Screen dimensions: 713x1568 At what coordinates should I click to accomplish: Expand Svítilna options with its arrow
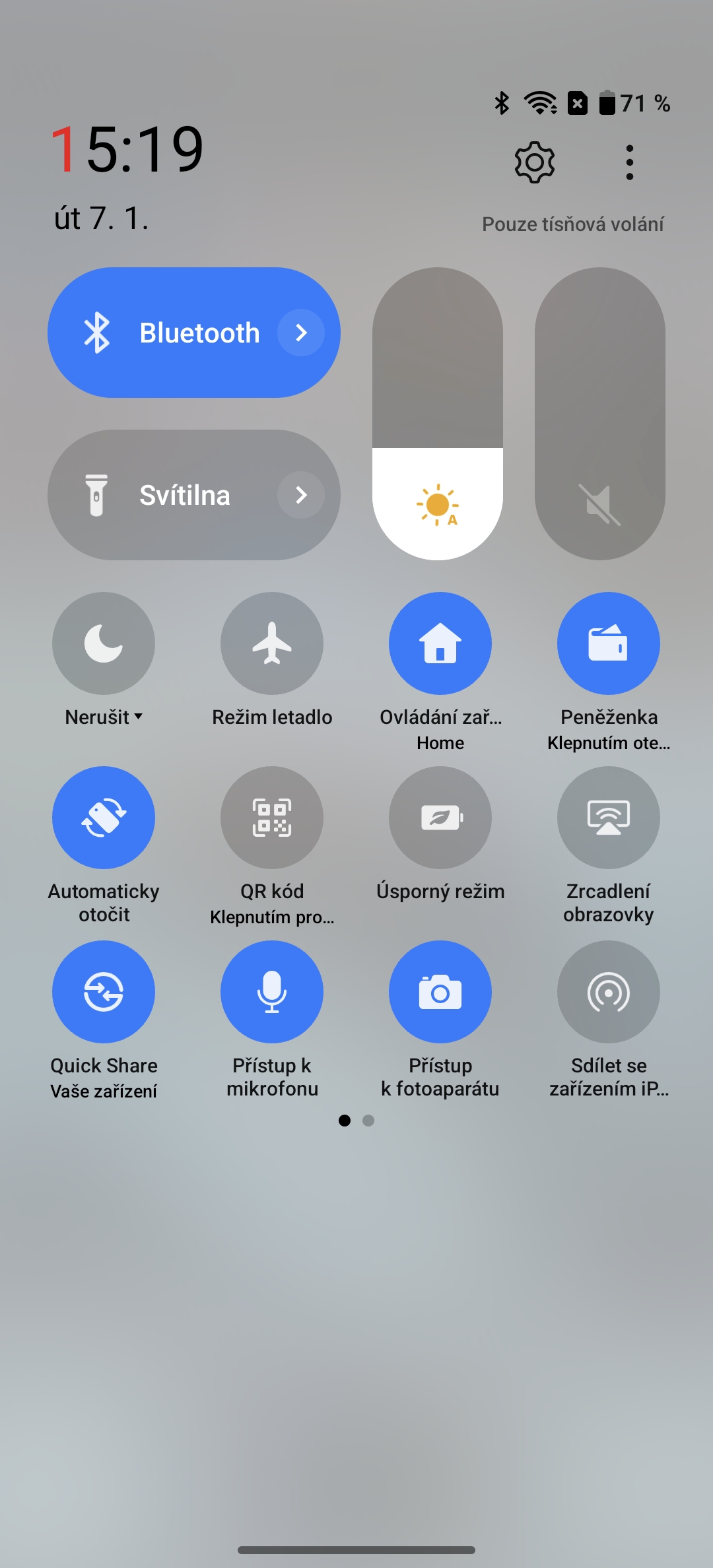coord(301,495)
